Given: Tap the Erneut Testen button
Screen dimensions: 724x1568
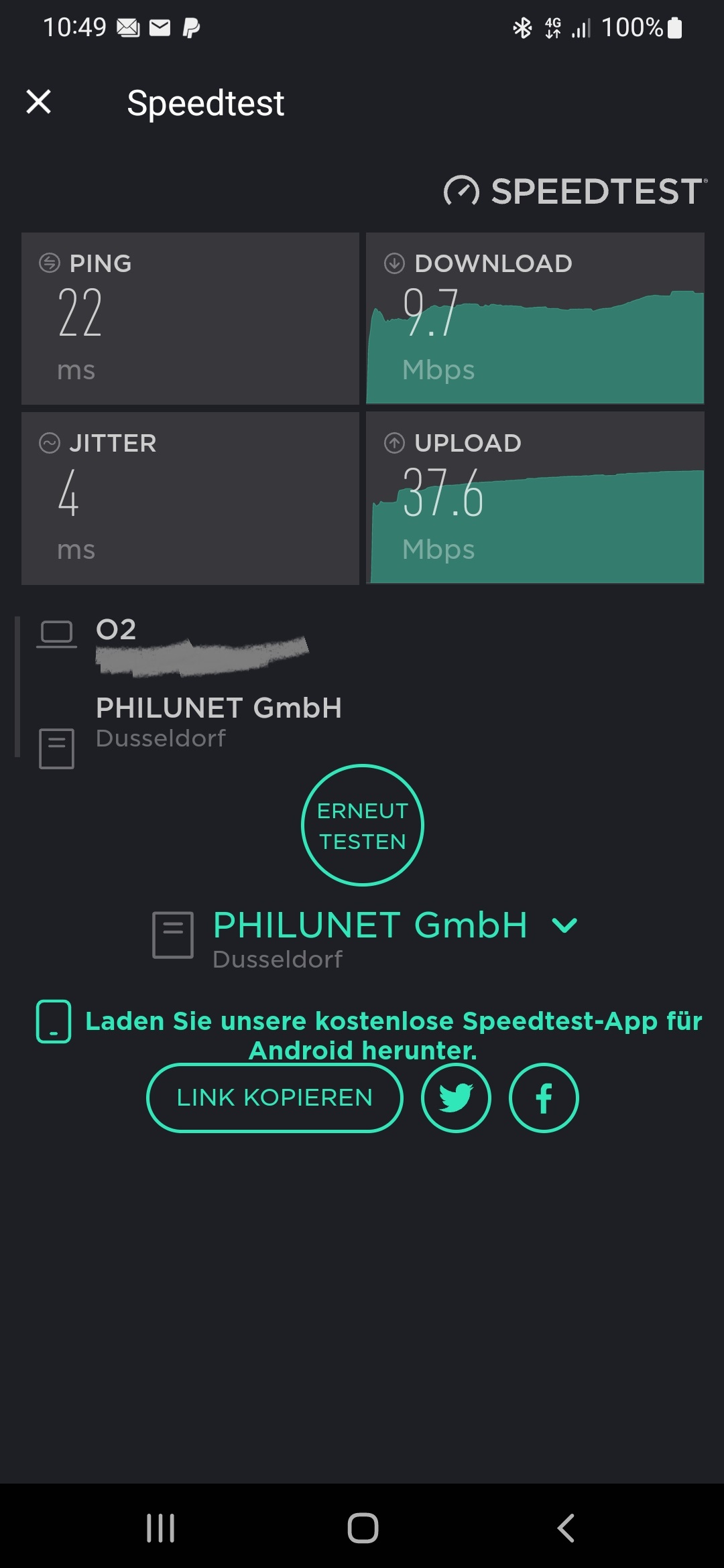Looking at the screenshot, I should click(363, 826).
